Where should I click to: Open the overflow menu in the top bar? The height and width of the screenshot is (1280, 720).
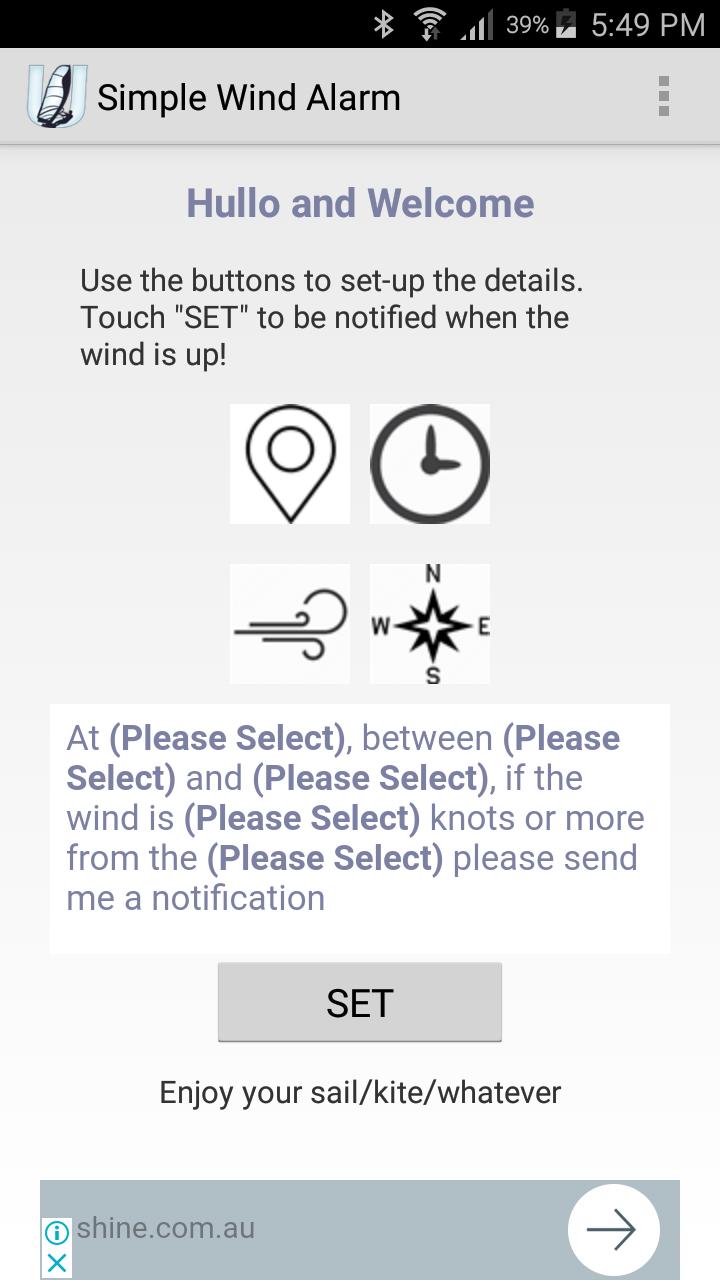(x=661, y=96)
